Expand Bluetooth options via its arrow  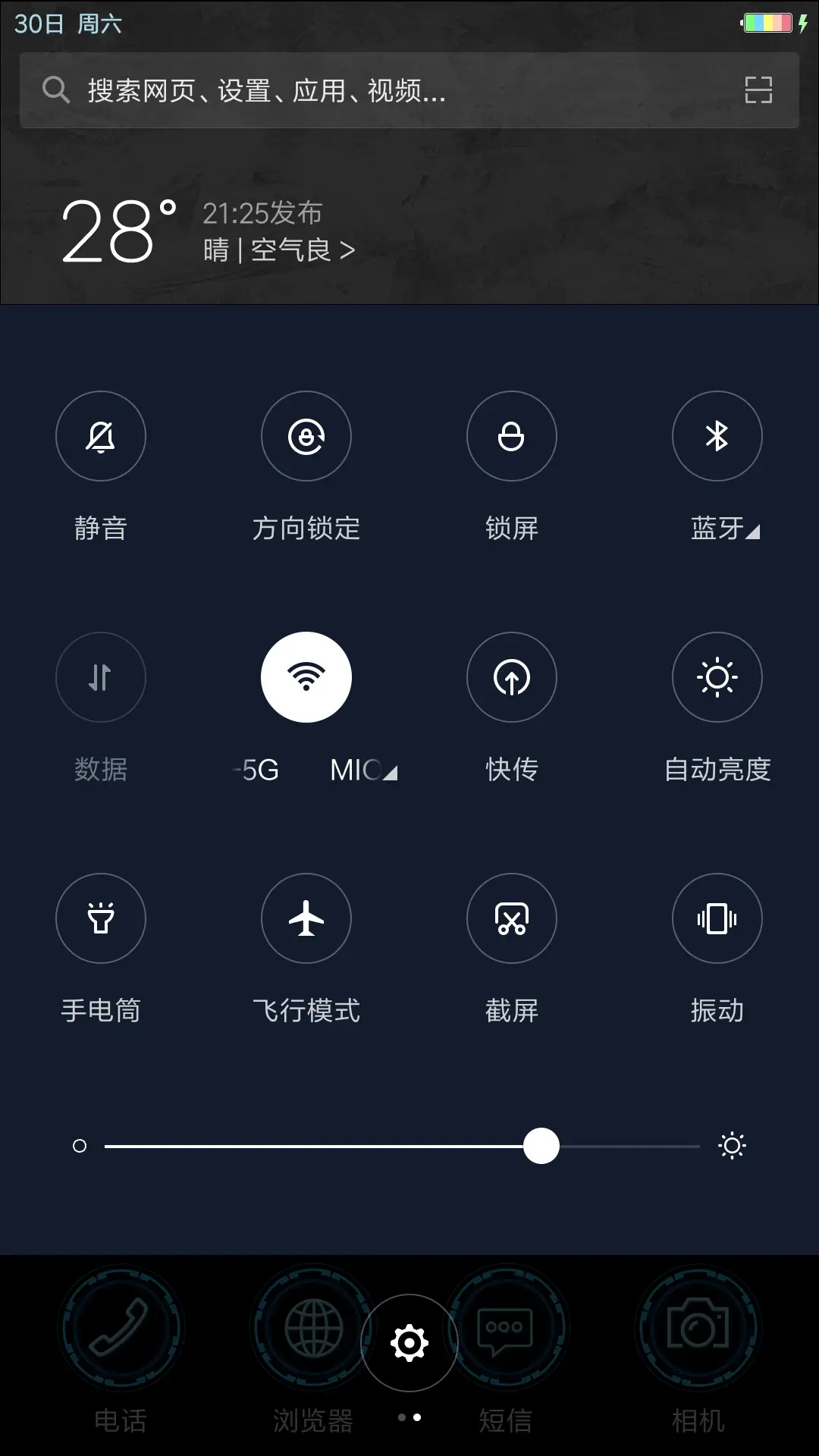pyautogui.click(x=753, y=531)
